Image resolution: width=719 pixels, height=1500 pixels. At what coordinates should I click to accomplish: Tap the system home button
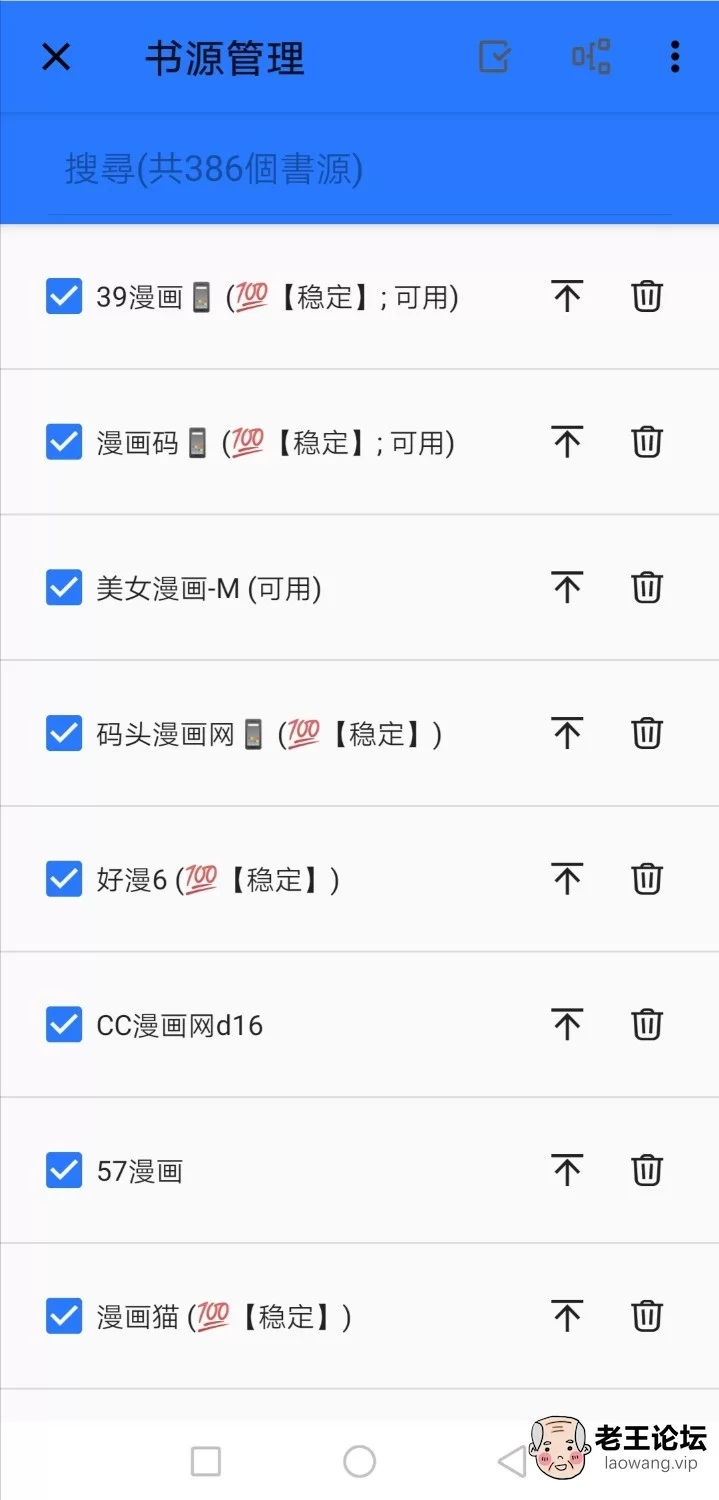pos(359,1462)
